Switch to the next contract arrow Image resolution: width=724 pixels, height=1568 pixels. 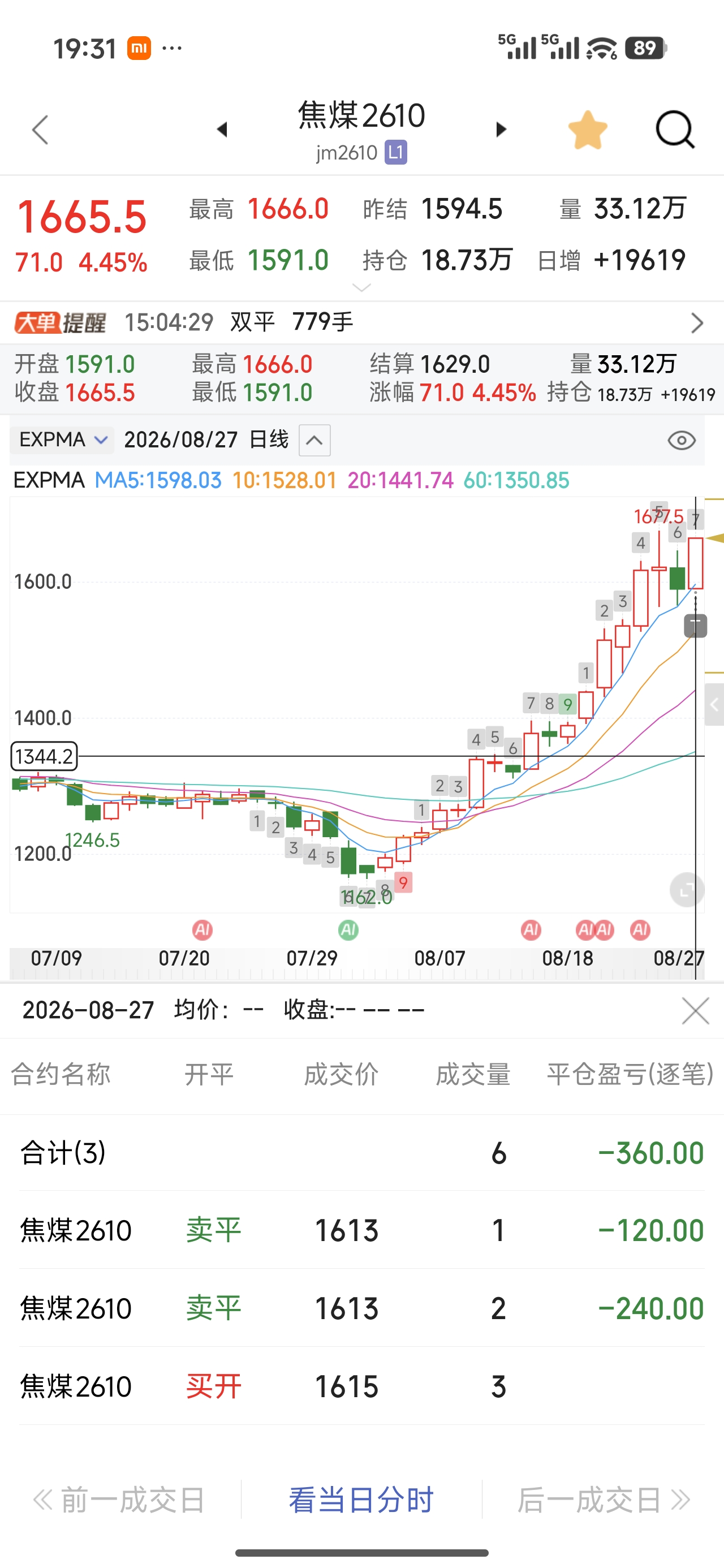click(x=501, y=129)
